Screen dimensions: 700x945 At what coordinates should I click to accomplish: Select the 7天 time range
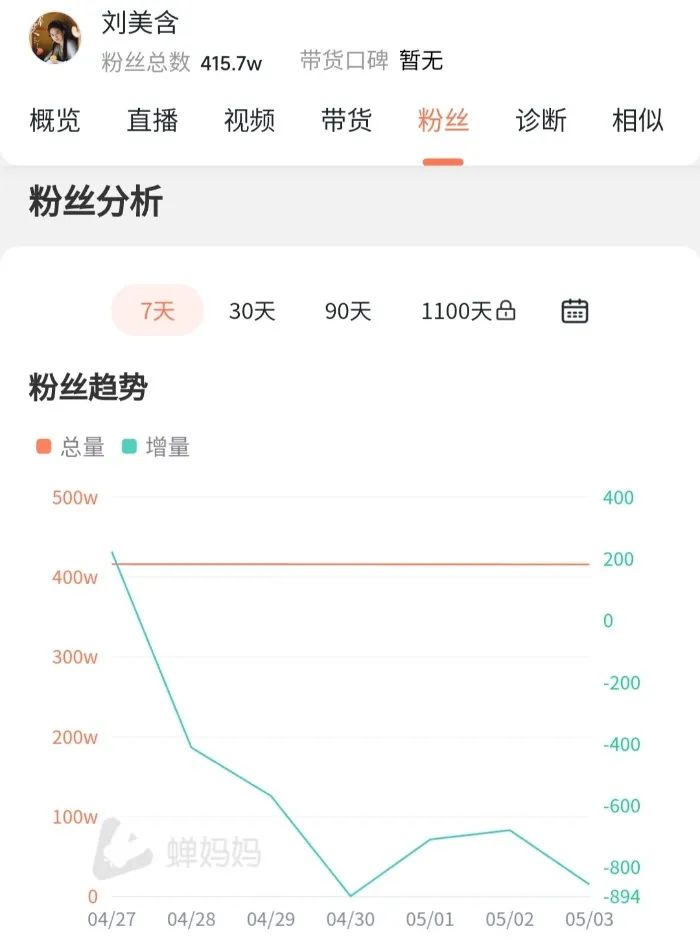(157, 311)
